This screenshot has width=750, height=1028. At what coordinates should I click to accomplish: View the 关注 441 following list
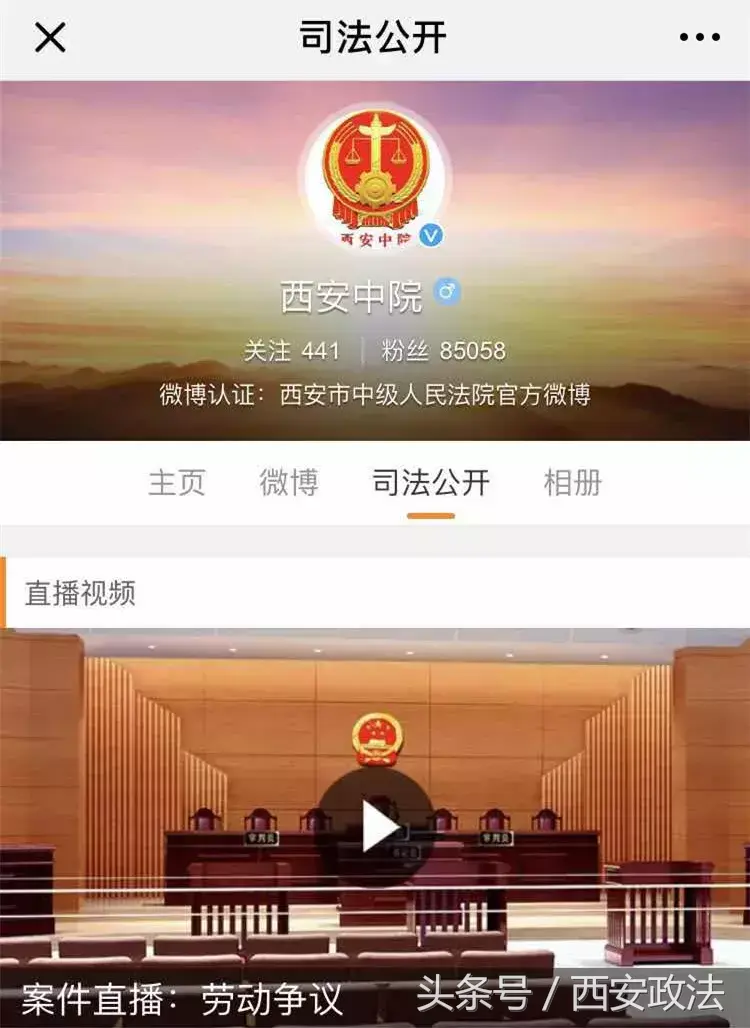[x=291, y=351]
